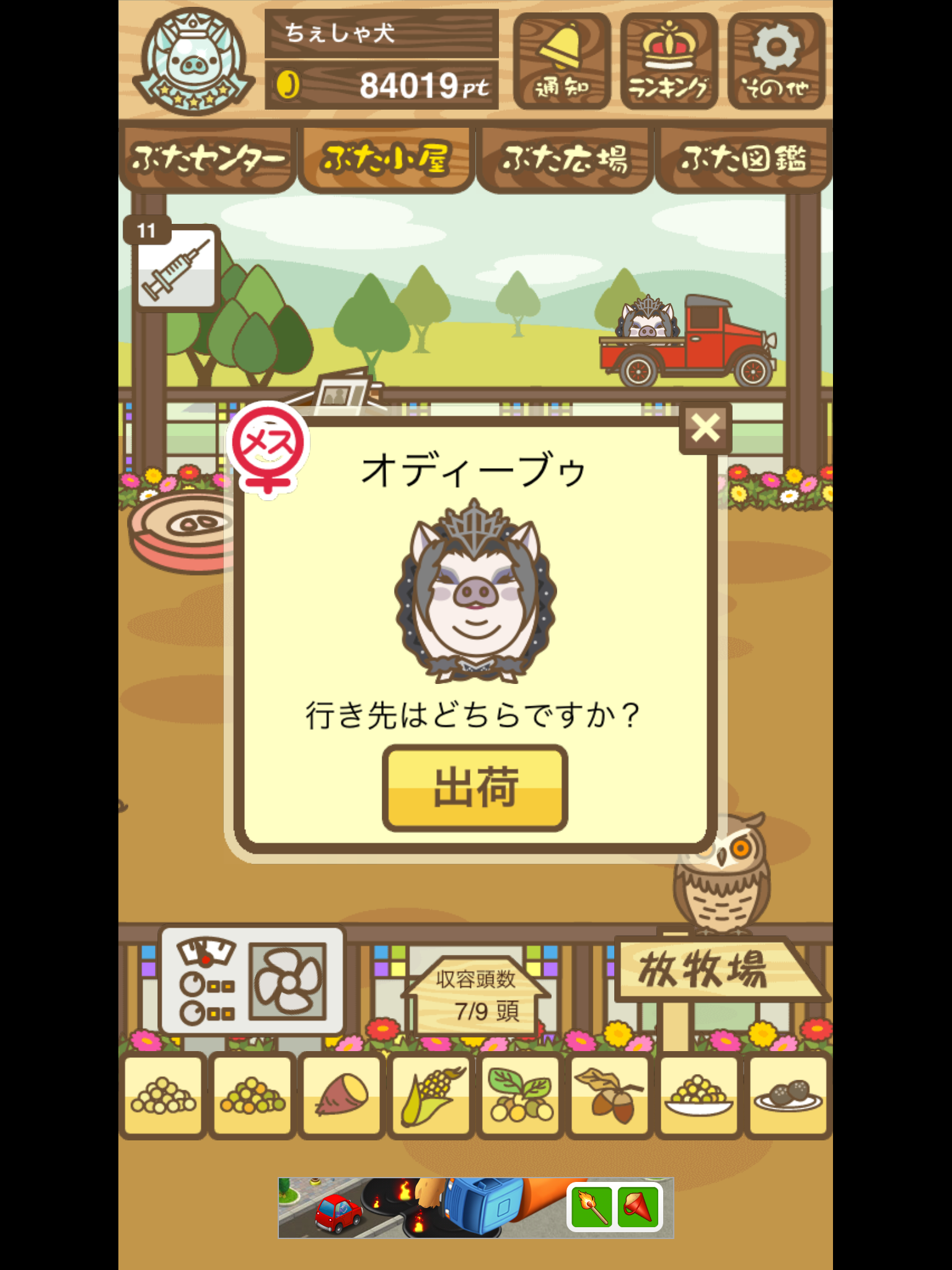Select the sweet potato feed
The image size is (952, 1270).
(341, 1096)
